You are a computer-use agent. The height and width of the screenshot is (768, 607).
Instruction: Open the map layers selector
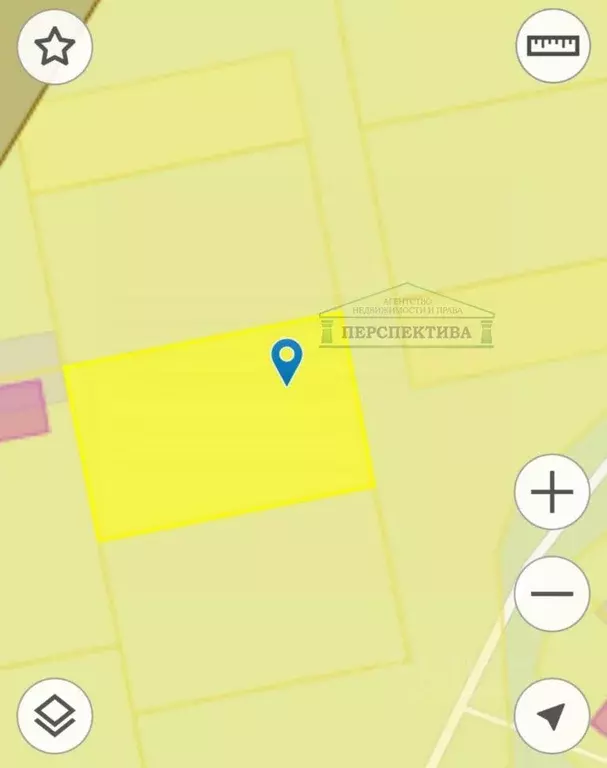[54, 716]
